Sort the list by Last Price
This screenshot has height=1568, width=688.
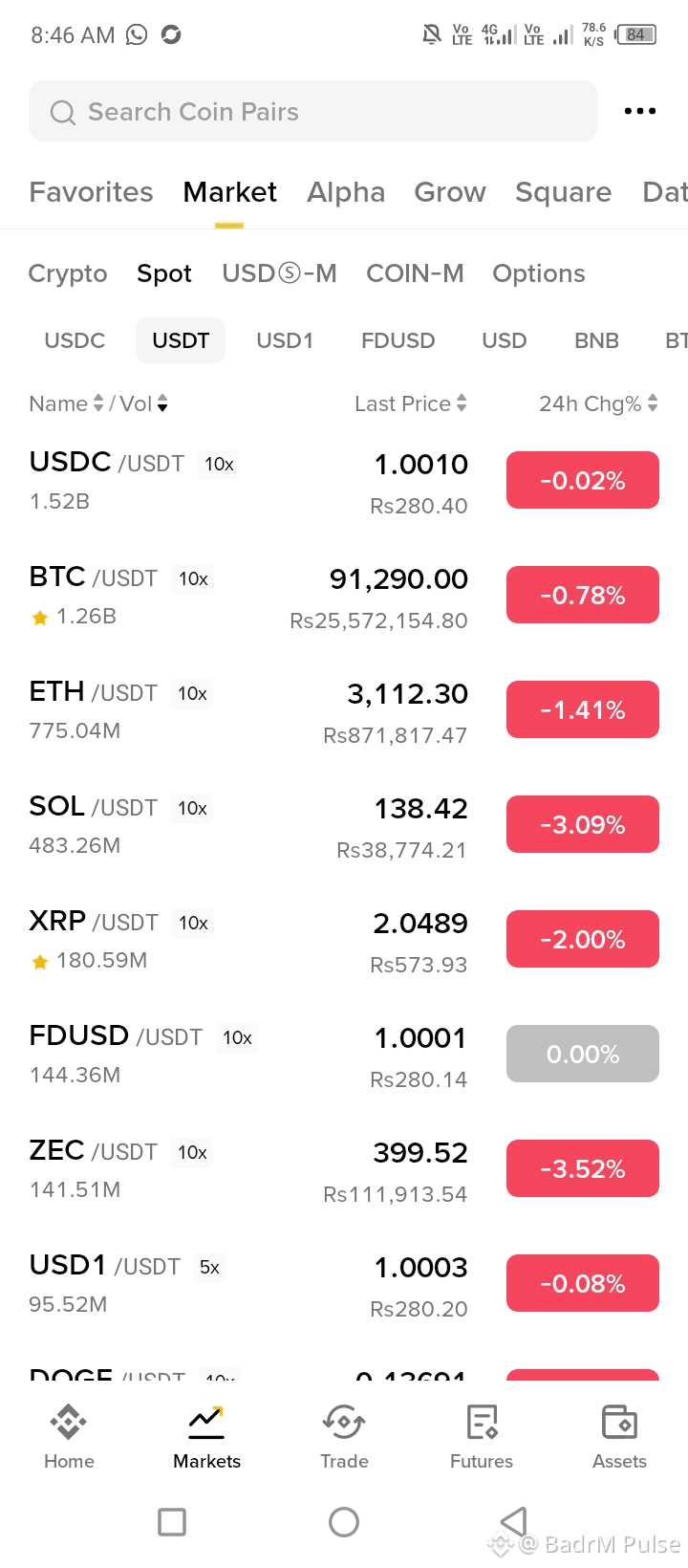tap(410, 403)
